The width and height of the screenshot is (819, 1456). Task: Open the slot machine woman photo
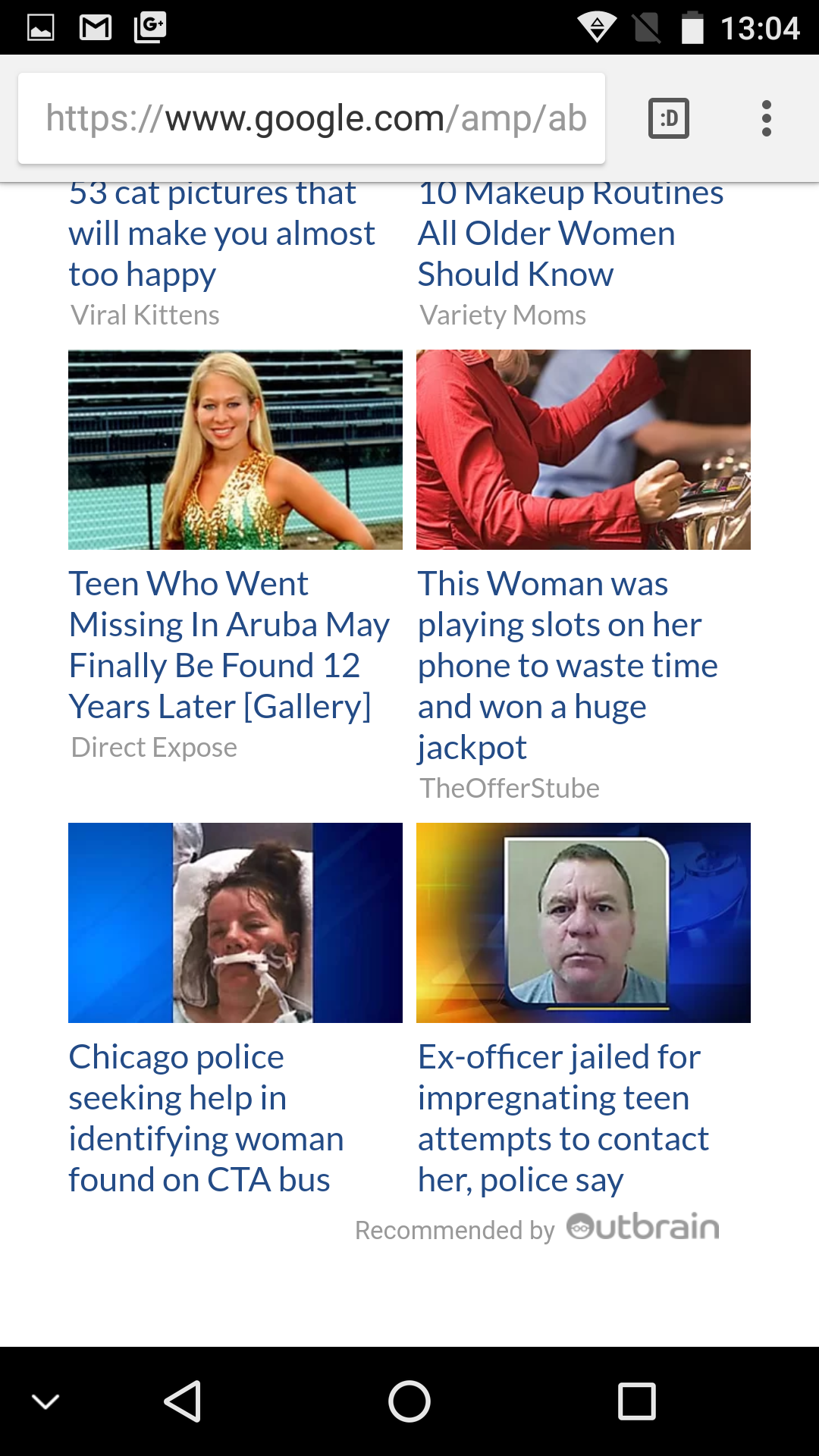(x=583, y=450)
